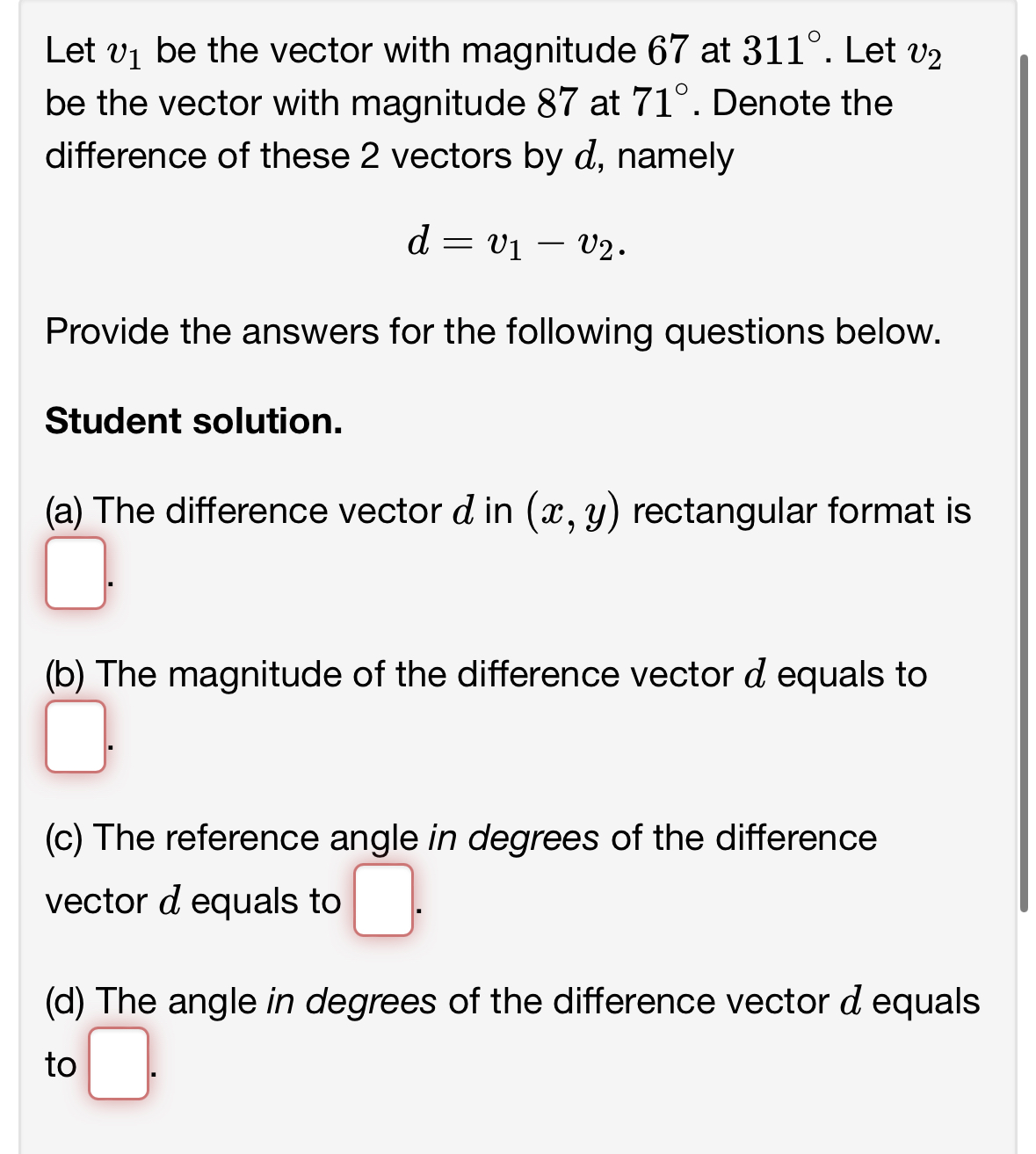Select the rectangular format input field
Screen dimensions: 1036x1154
click(x=75, y=573)
